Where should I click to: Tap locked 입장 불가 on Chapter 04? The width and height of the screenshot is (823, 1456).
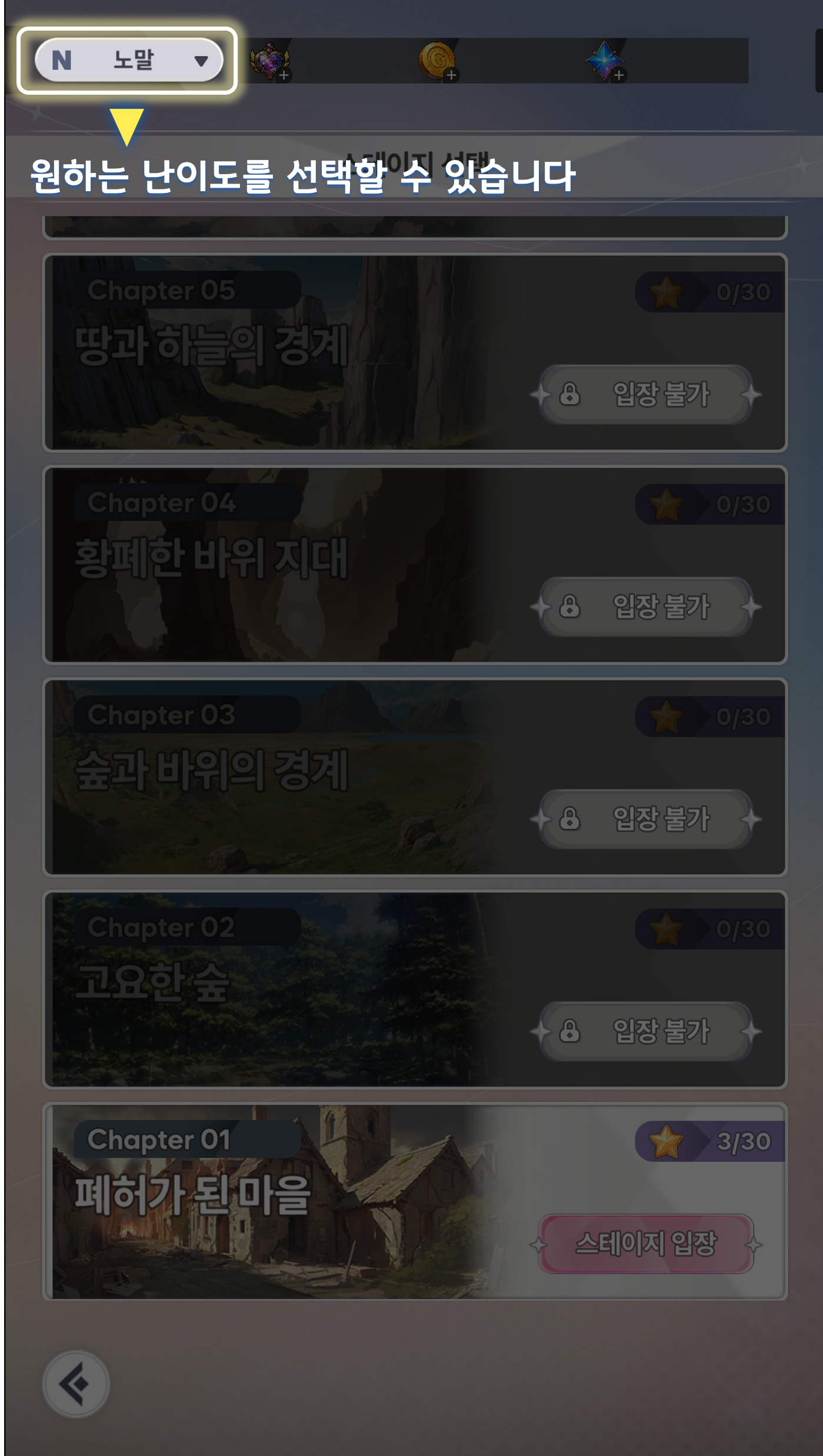tap(645, 607)
